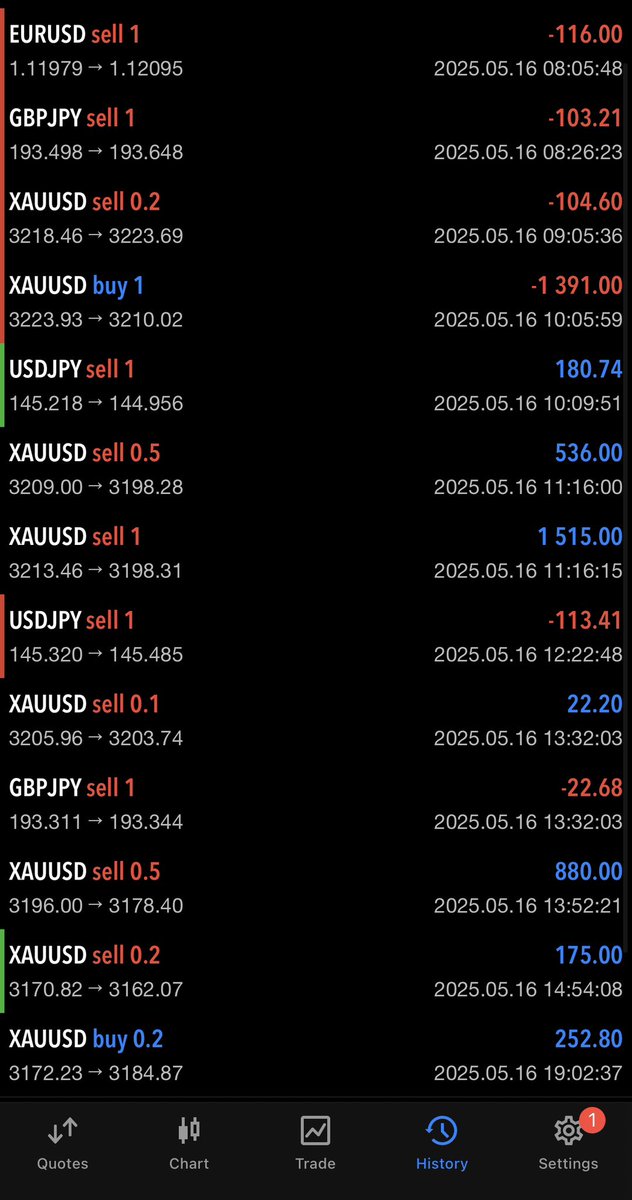Open the USDJPY trade with 180.74 profit
This screenshot has height=1200, width=632.
pos(316,386)
